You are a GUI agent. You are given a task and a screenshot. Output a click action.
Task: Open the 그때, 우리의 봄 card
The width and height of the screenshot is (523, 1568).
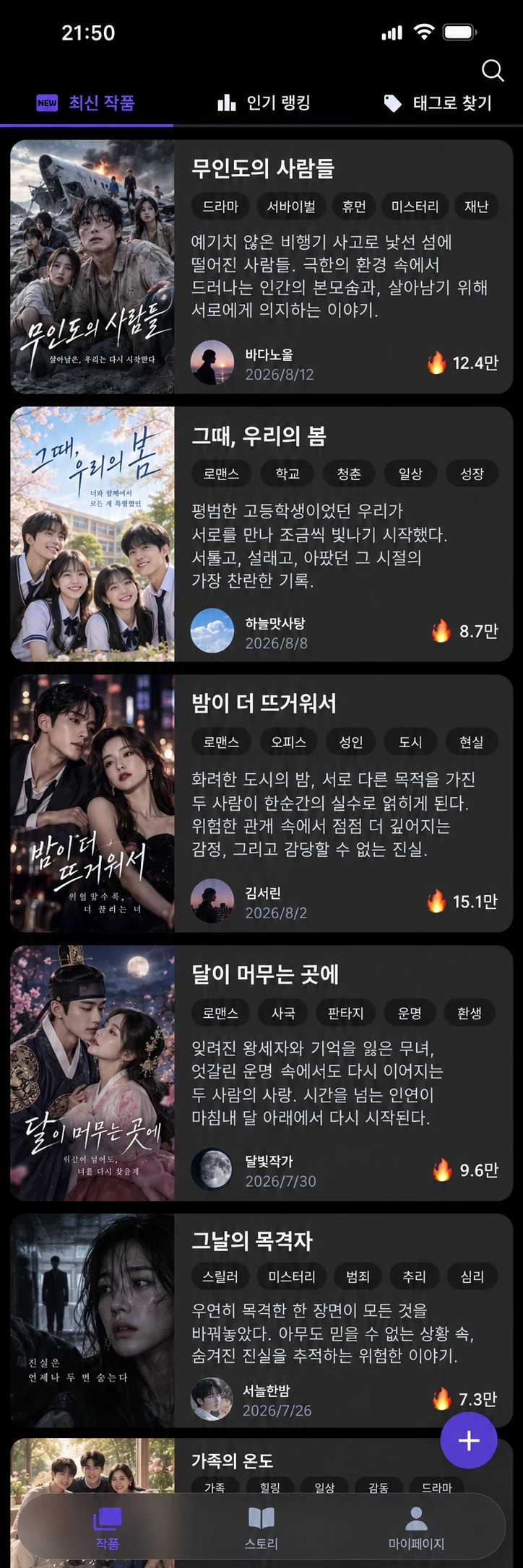pyautogui.click(x=261, y=534)
